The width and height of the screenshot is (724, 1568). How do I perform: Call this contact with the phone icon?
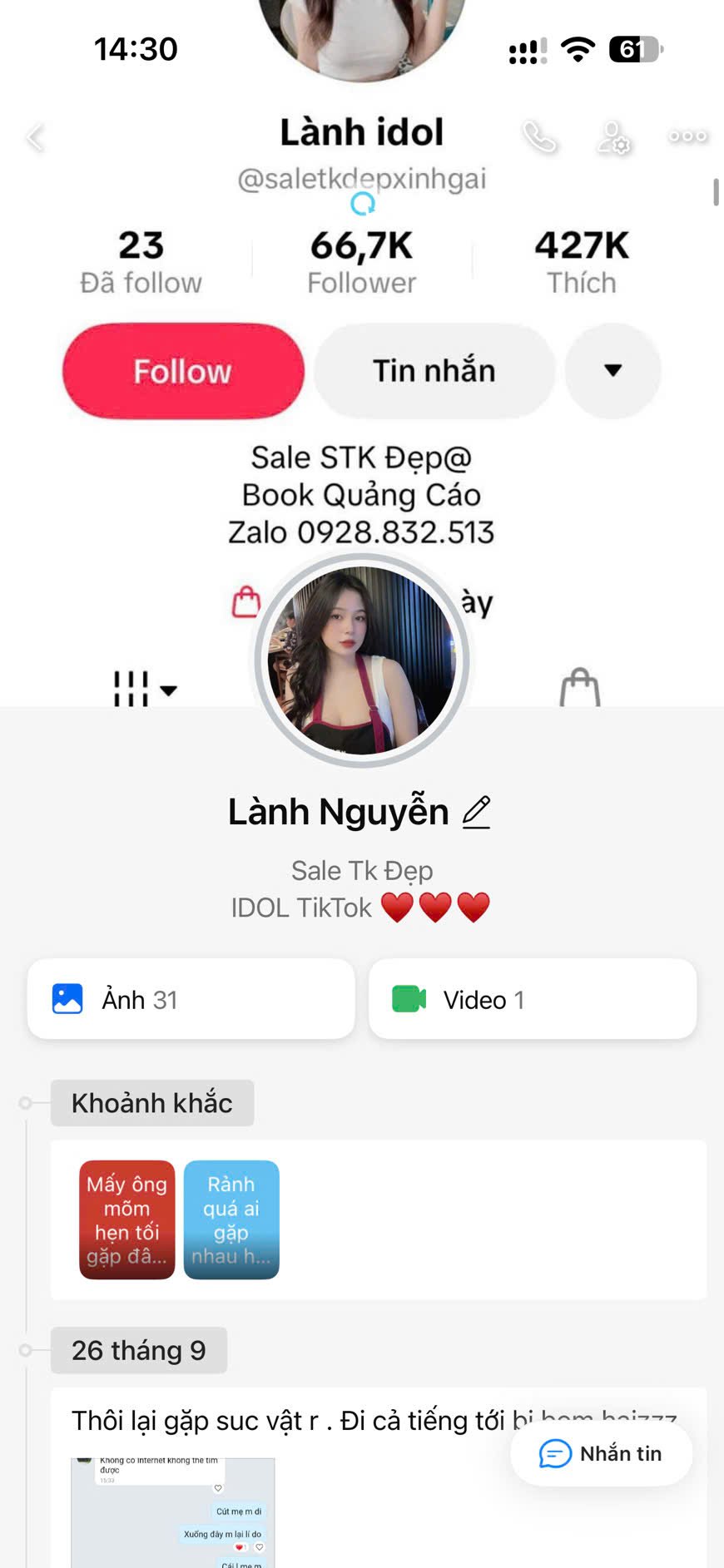pos(539,136)
